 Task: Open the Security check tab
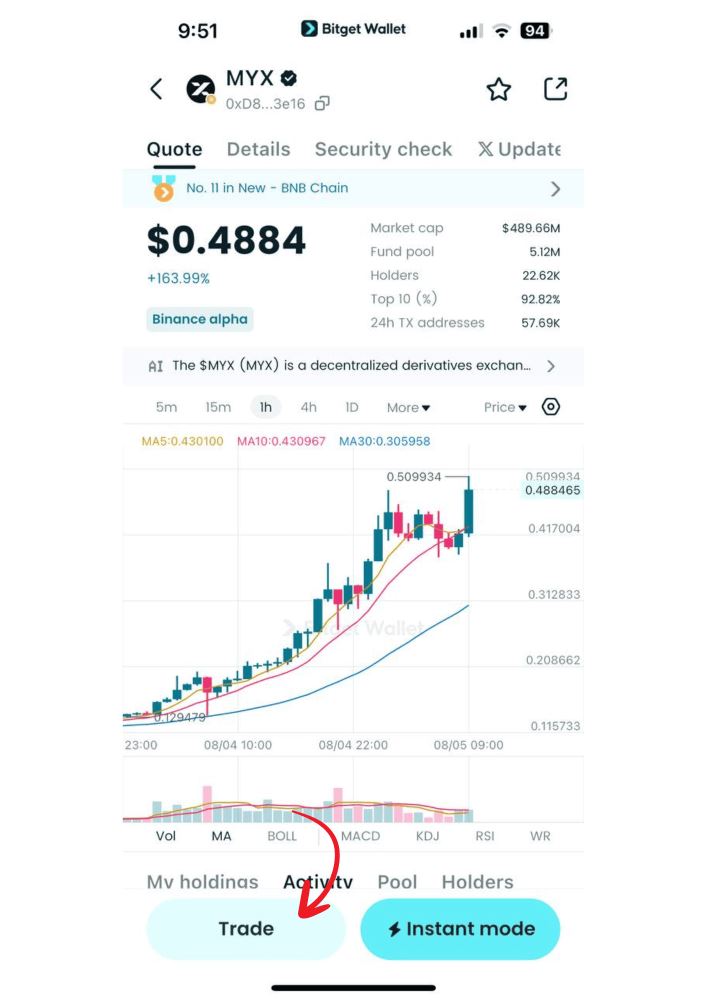383,149
